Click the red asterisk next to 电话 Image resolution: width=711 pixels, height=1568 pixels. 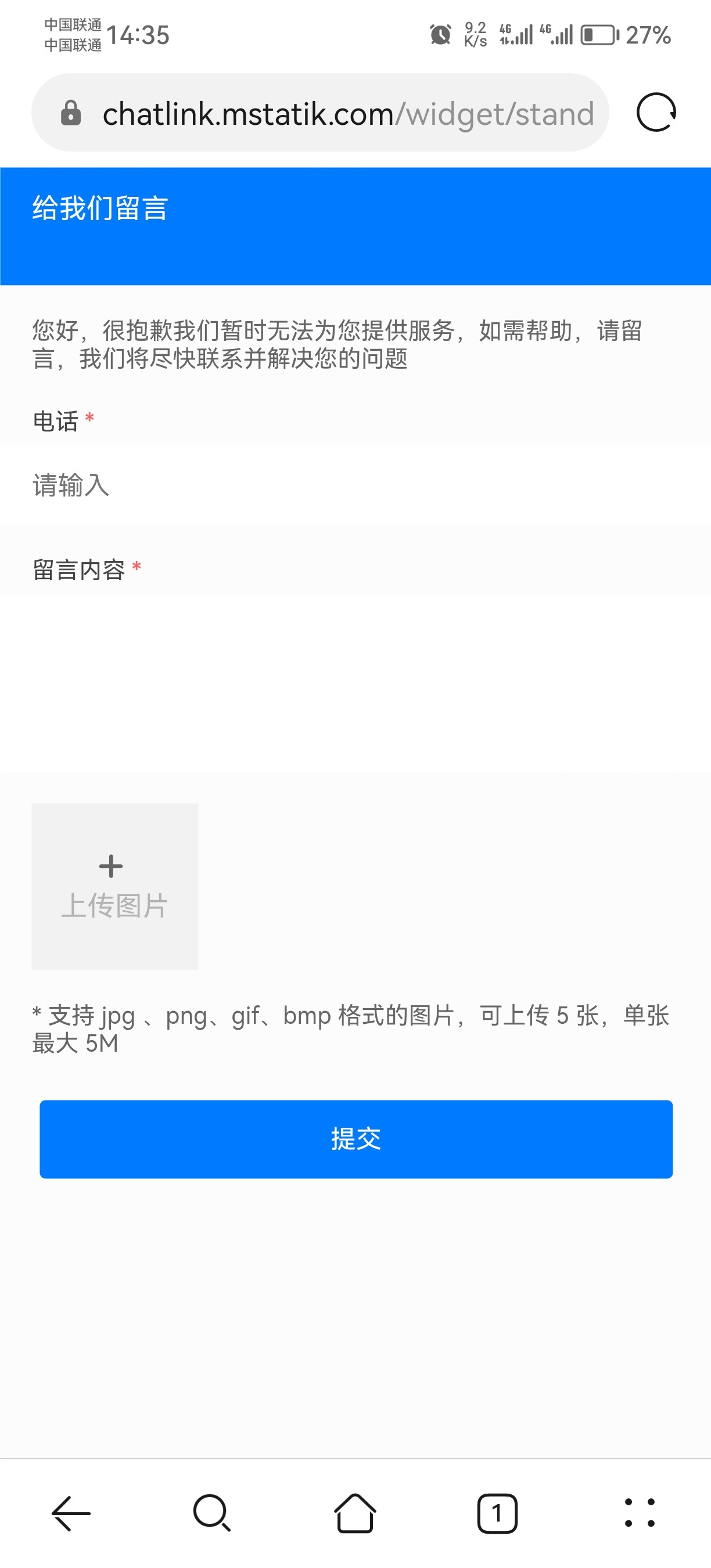pyautogui.click(x=89, y=418)
